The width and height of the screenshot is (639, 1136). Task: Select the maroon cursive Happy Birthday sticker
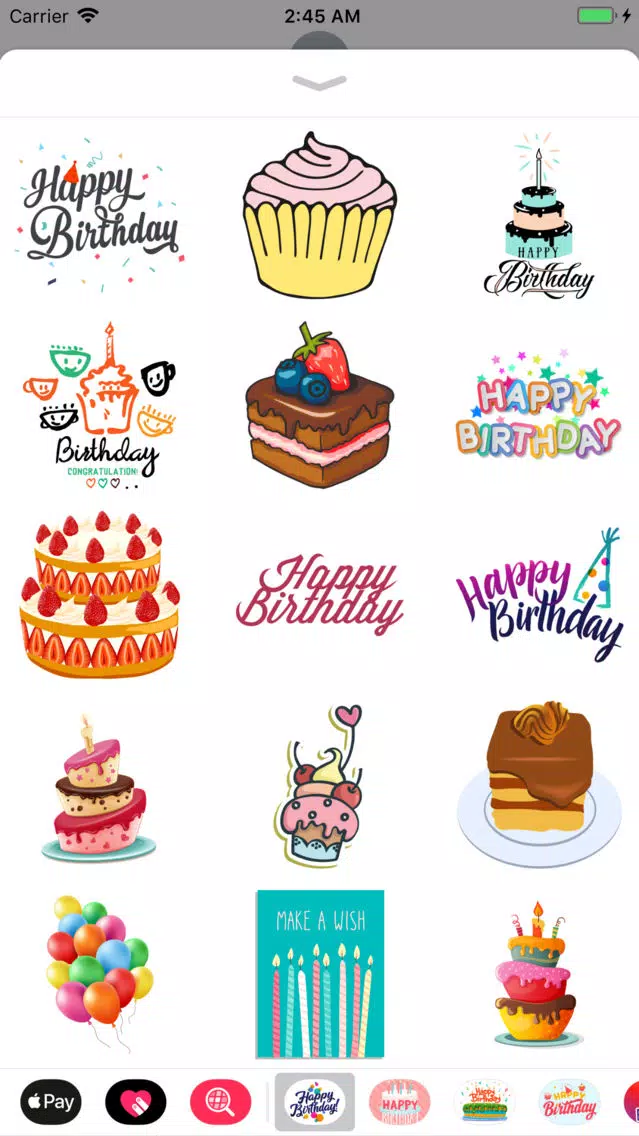(x=320, y=595)
